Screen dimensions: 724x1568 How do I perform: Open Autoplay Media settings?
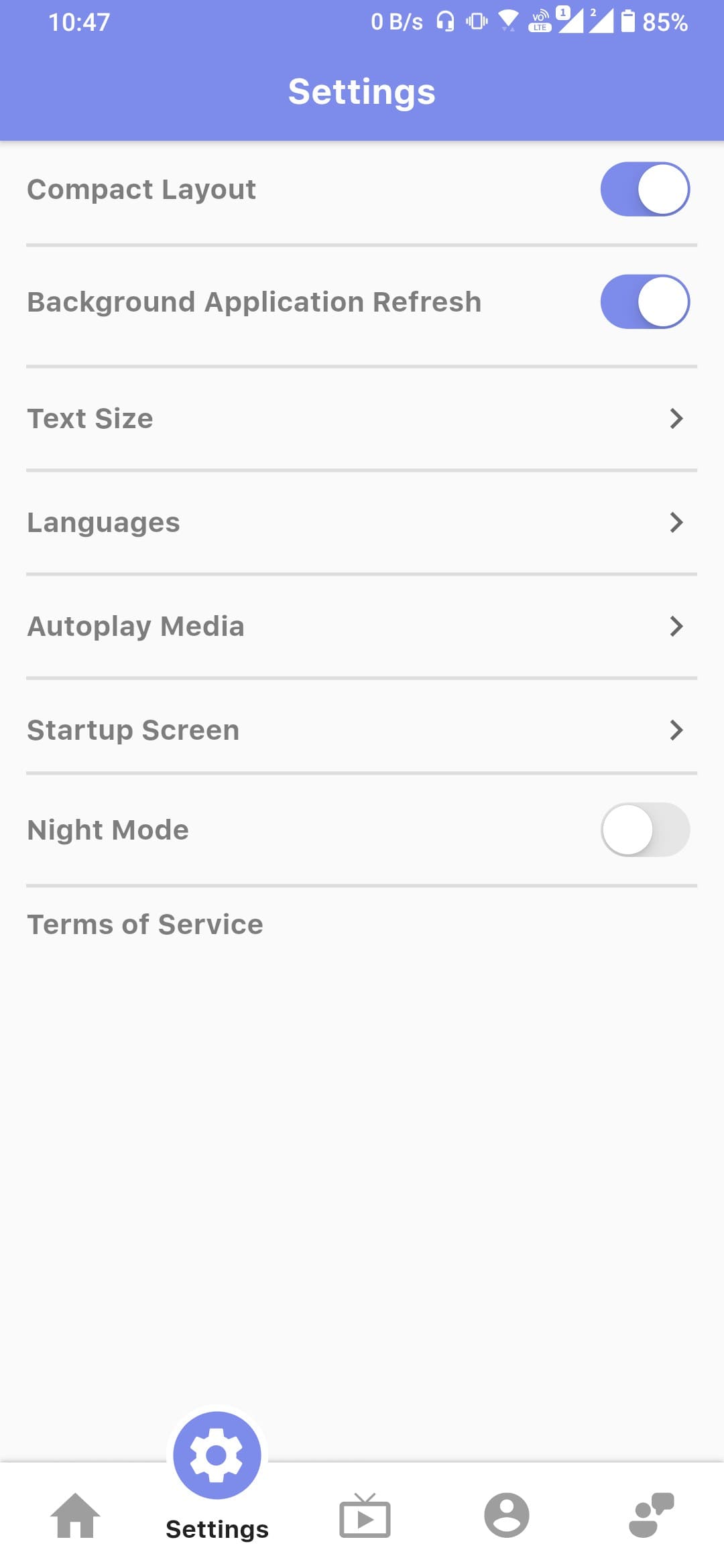[x=362, y=627]
